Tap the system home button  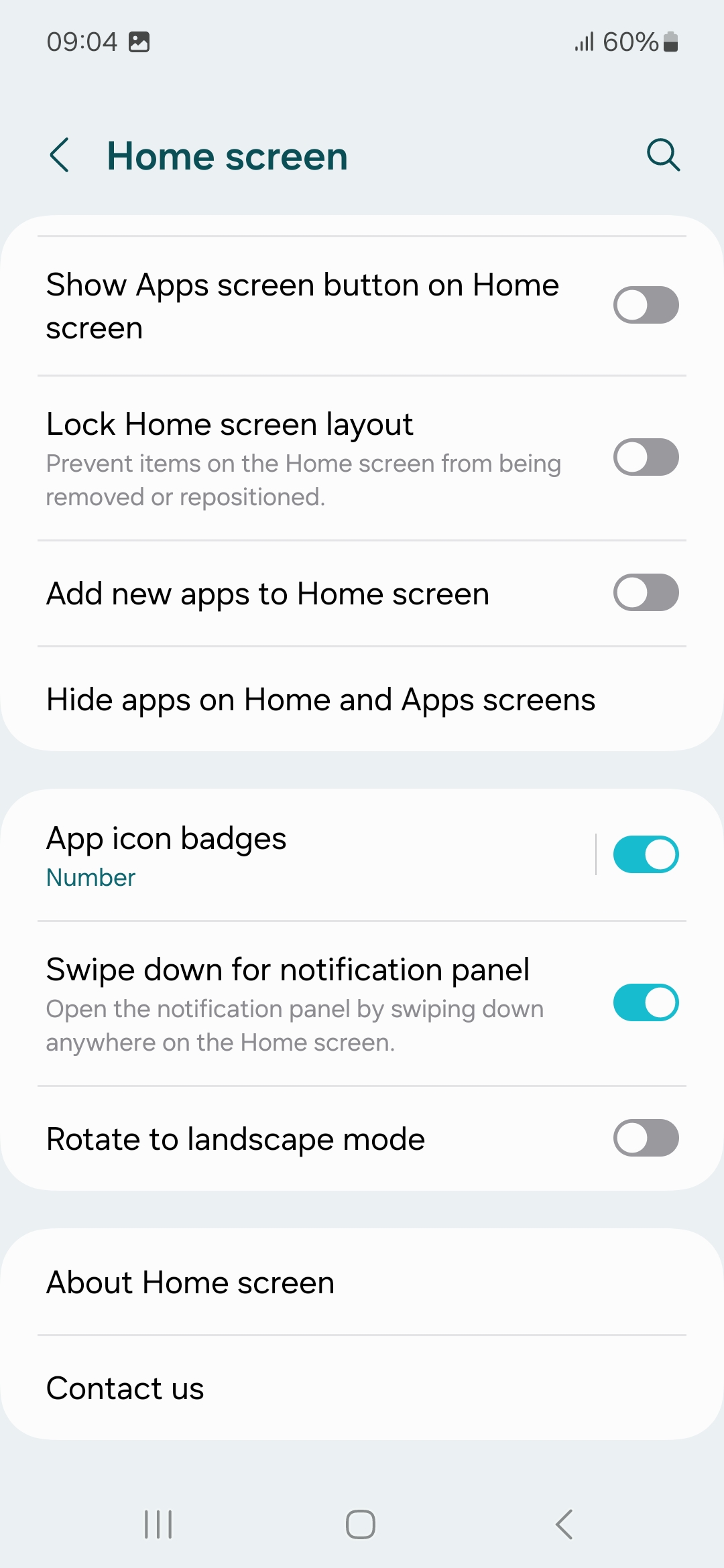pyautogui.click(x=361, y=1524)
